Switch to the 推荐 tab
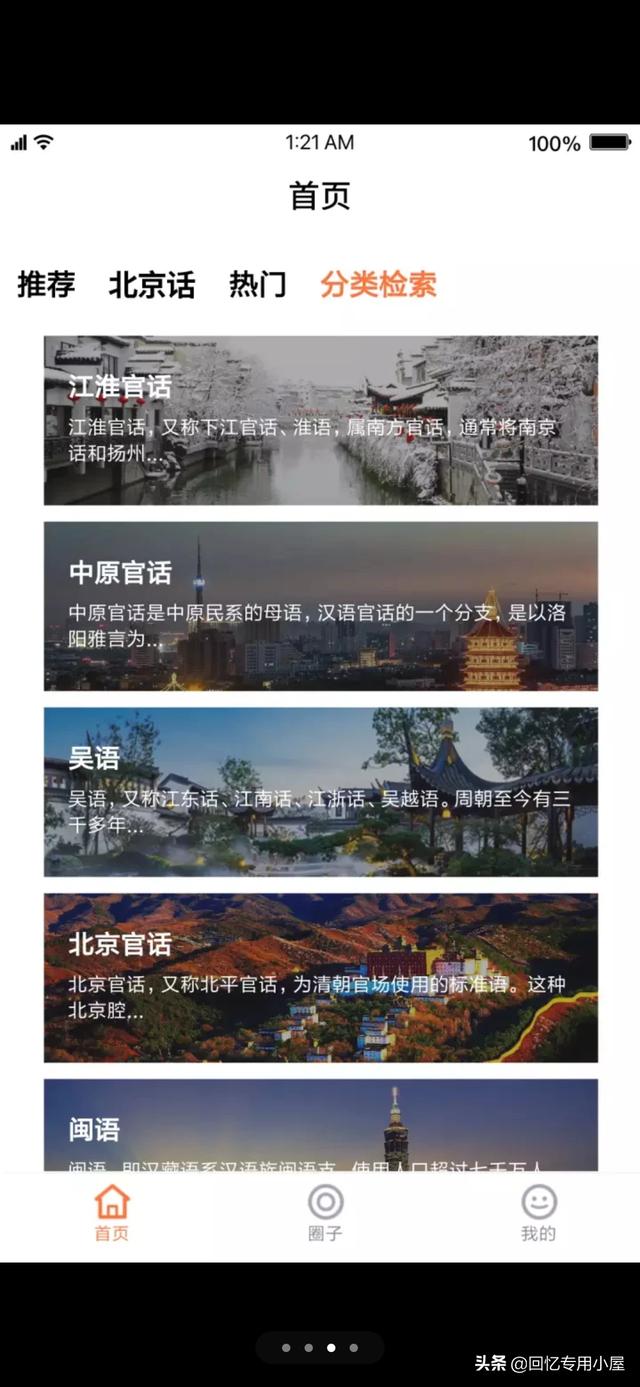This screenshot has height=1387, width=640. tap(46, 285)
